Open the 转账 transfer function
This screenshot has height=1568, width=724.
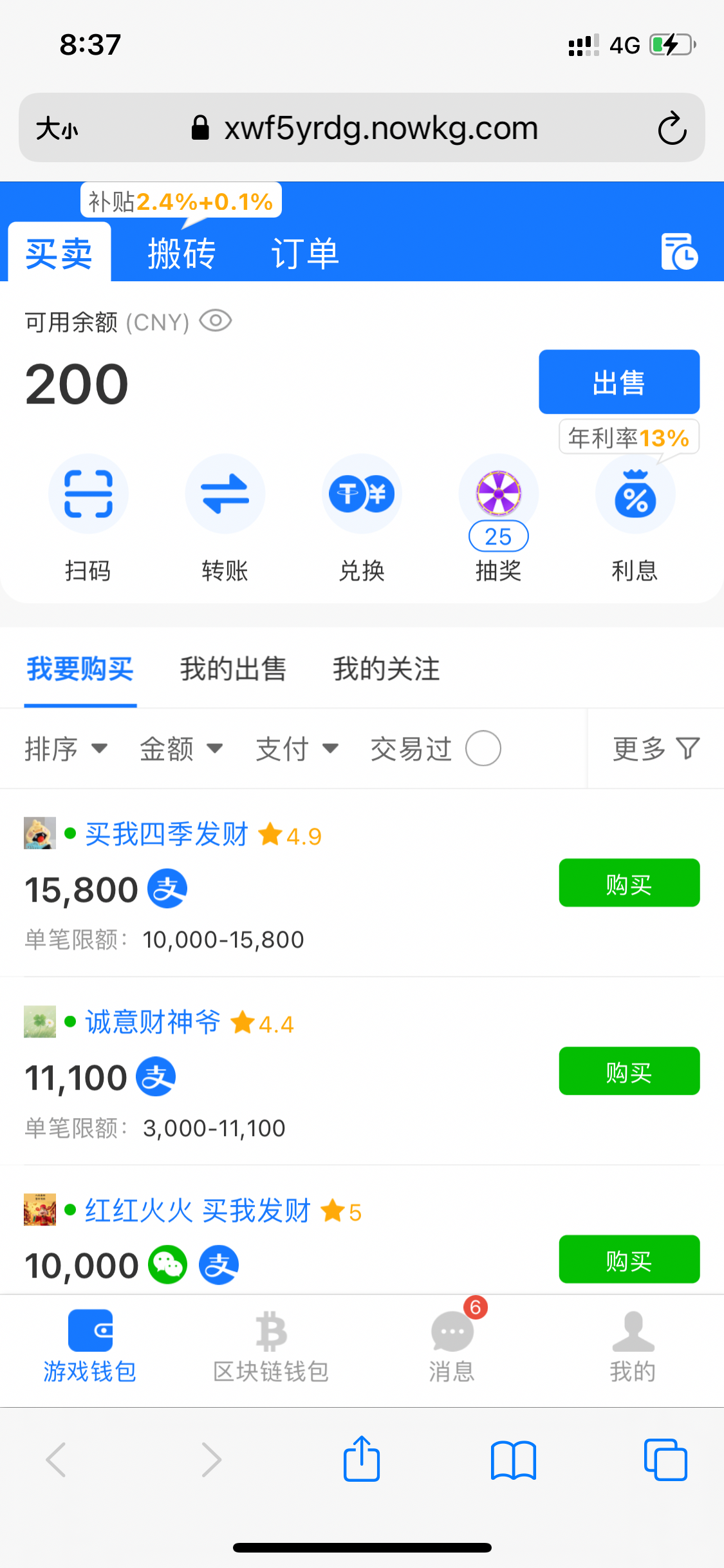[225, 494]
